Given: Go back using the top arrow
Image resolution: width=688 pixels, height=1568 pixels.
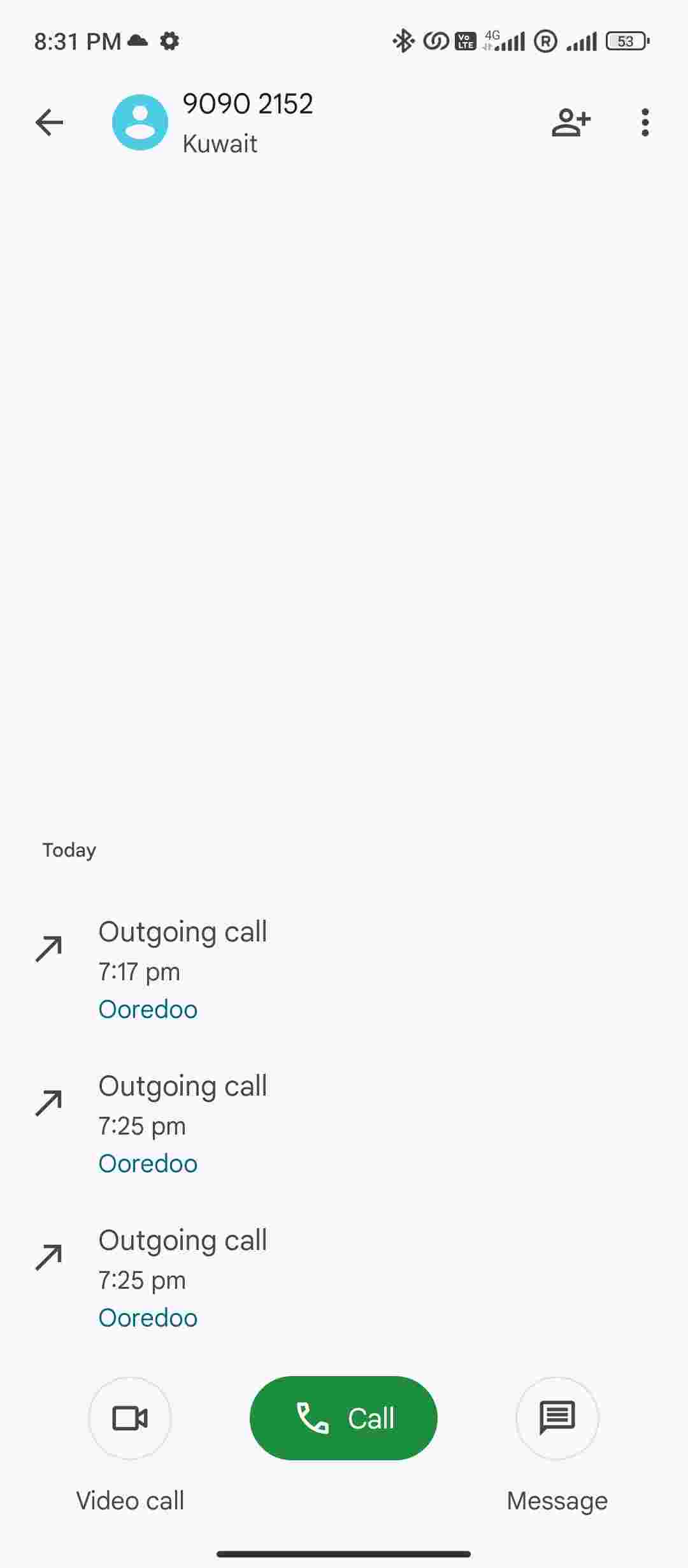Looking at the screenshot, I should click(50, 122).
